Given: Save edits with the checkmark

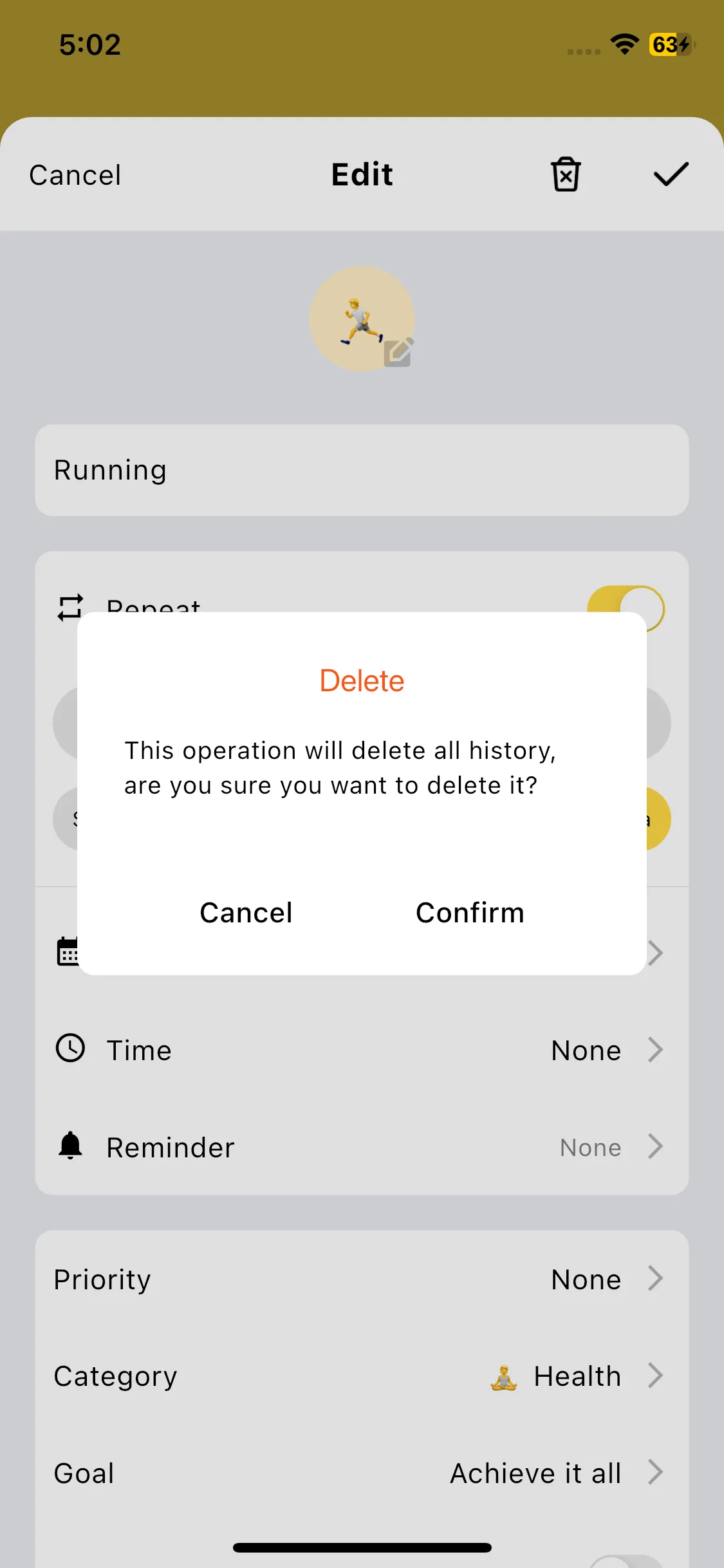Looking at the screenshot, I should tap(671, 174).
